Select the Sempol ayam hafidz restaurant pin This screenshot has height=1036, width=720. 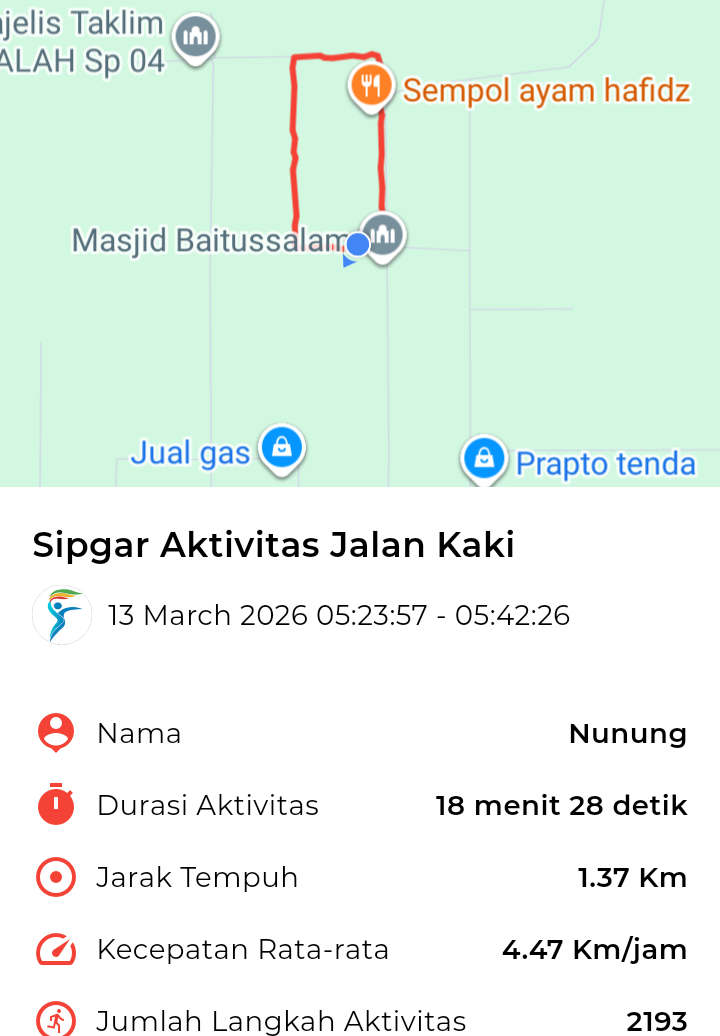[x=371, y=86]
